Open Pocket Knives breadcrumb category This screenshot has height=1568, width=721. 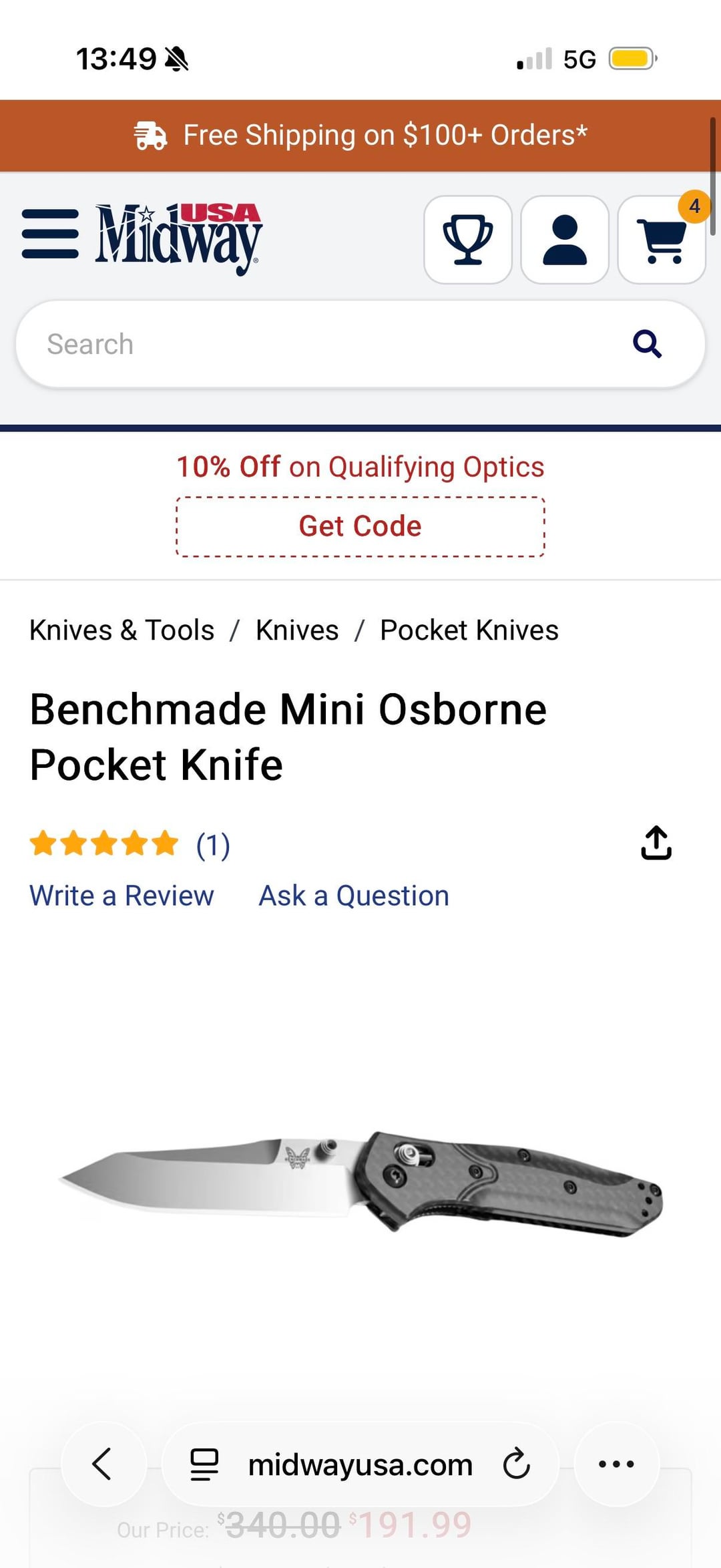coord(469,630)
